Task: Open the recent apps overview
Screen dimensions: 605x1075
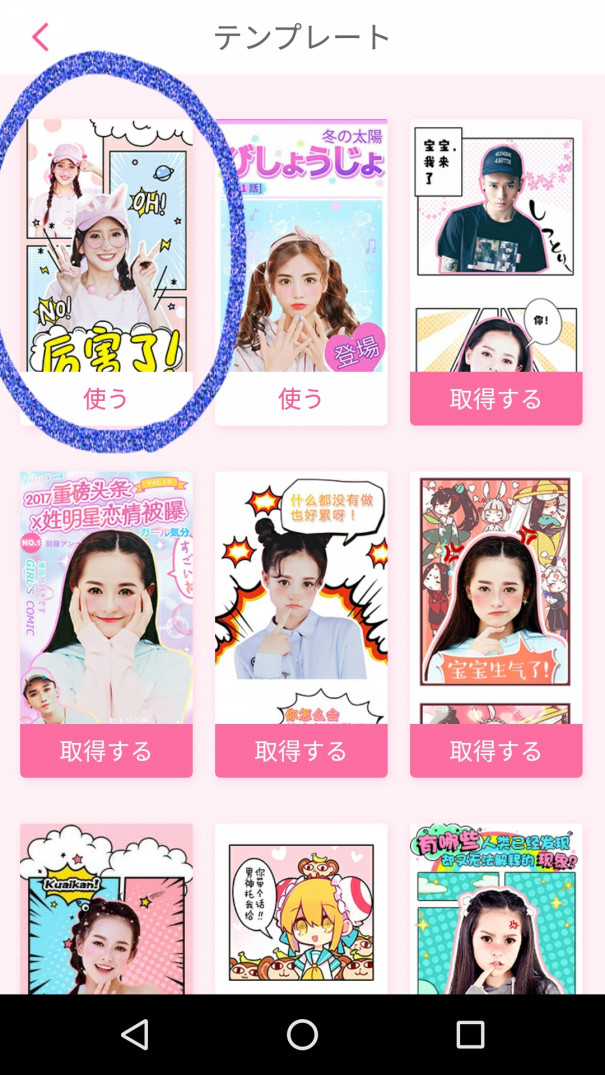Action: click(470, 1034)
